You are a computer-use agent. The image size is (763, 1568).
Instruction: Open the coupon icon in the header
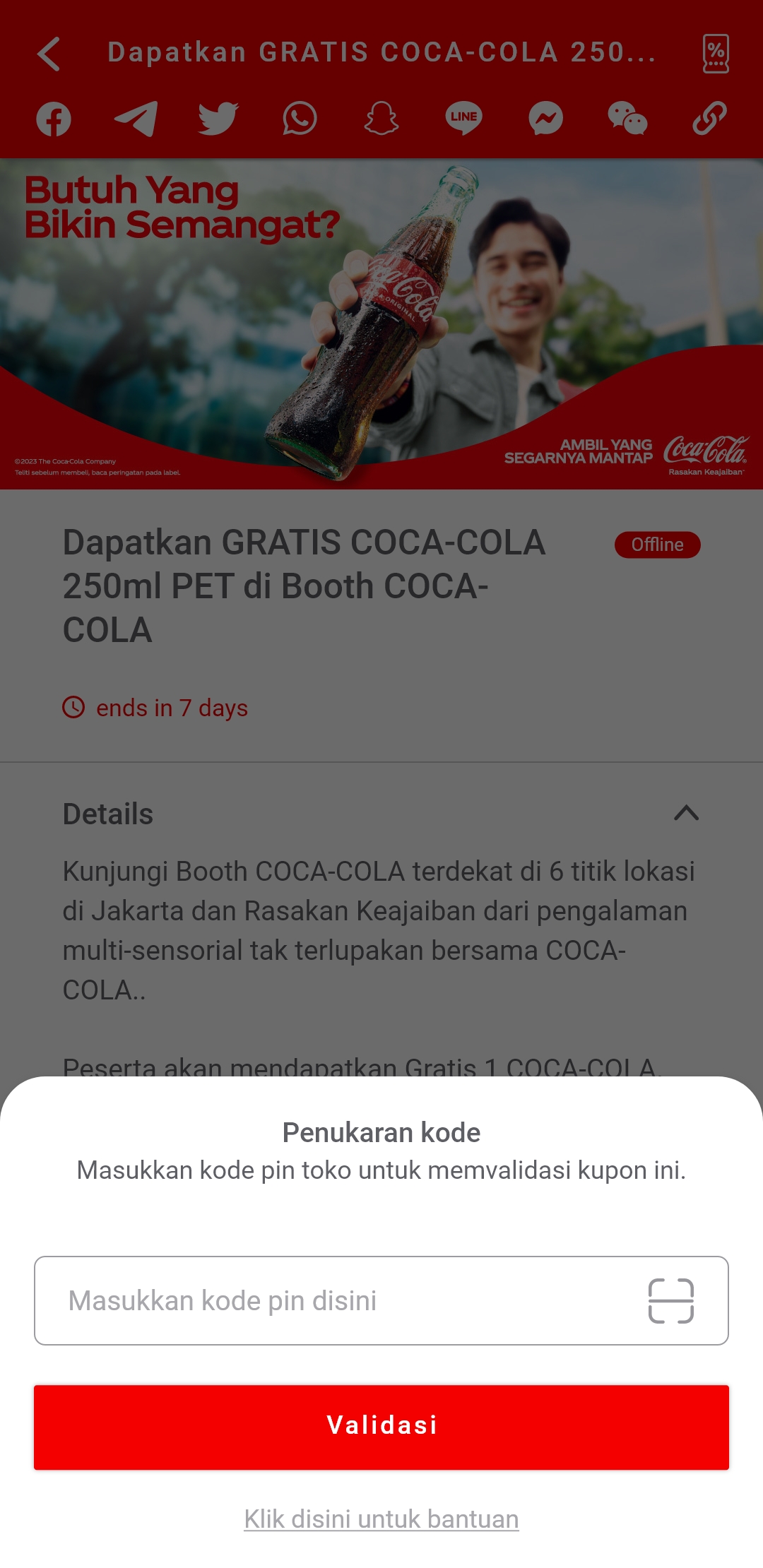click(x=716, y=54)
